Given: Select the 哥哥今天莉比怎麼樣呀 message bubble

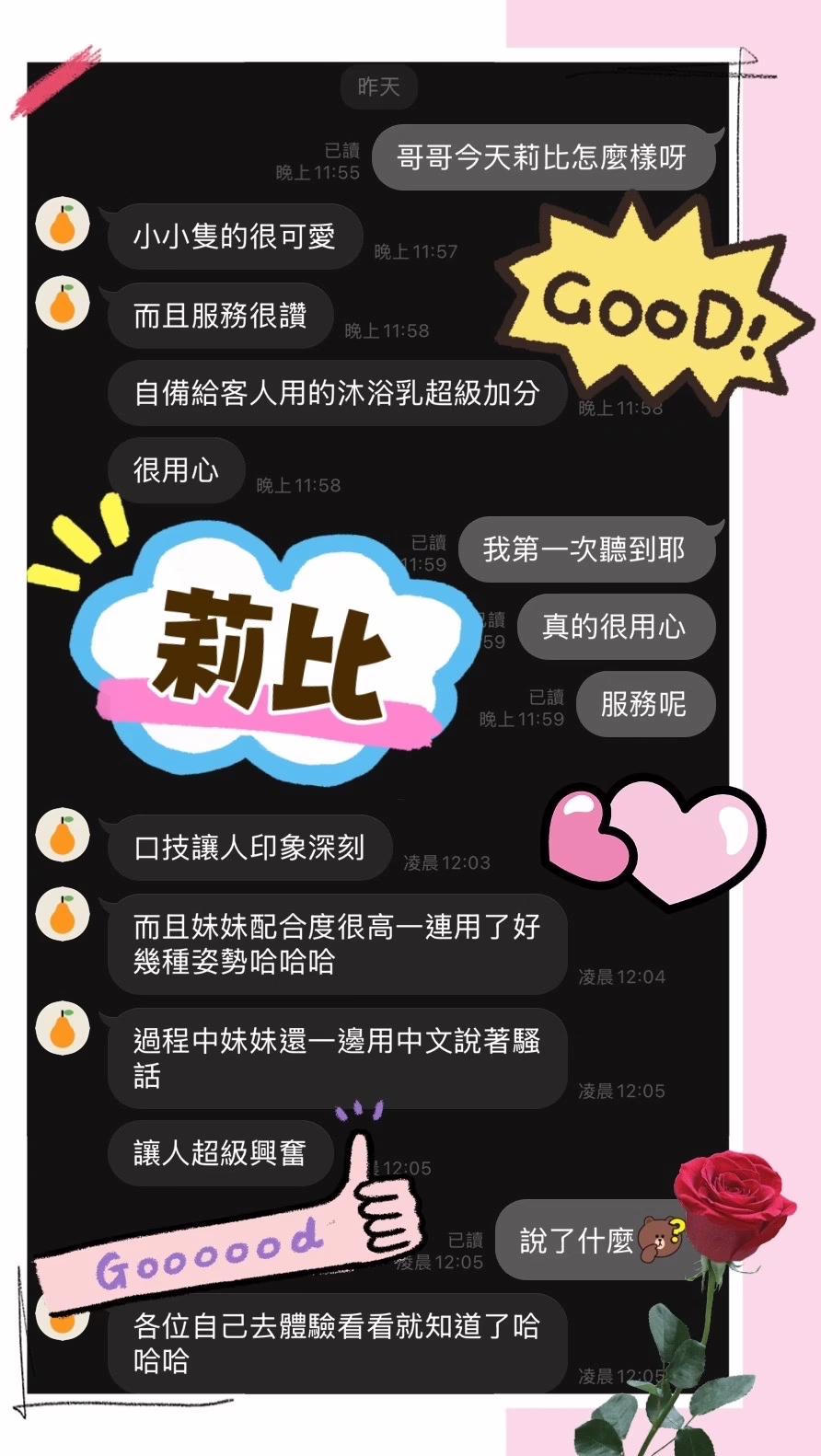Looking at the screenshot, I should pos(545,156).
